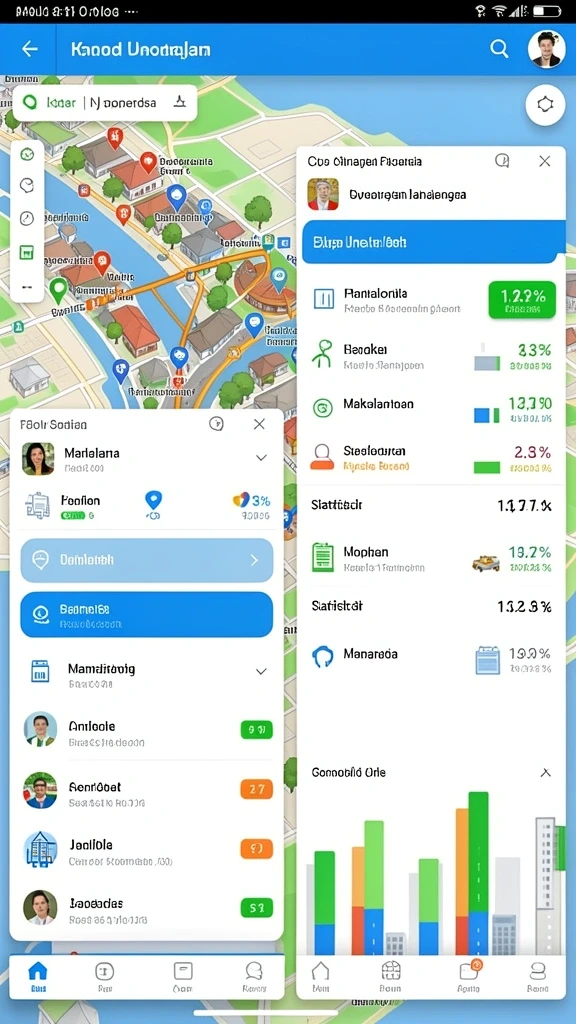Screen dimensions: 576x1024
Task: Open the Antioole list row
Action: tap(148, 730)
